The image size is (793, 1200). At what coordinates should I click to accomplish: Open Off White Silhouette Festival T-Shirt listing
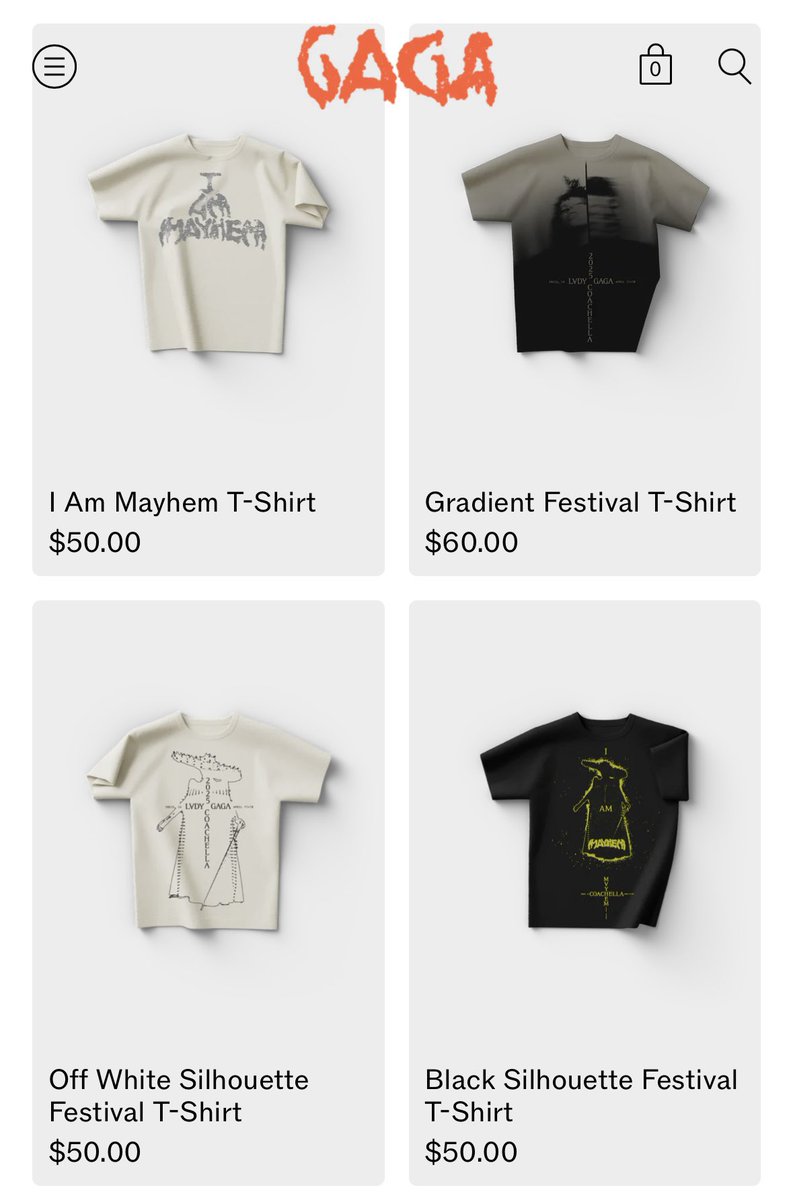point(180,1095)
